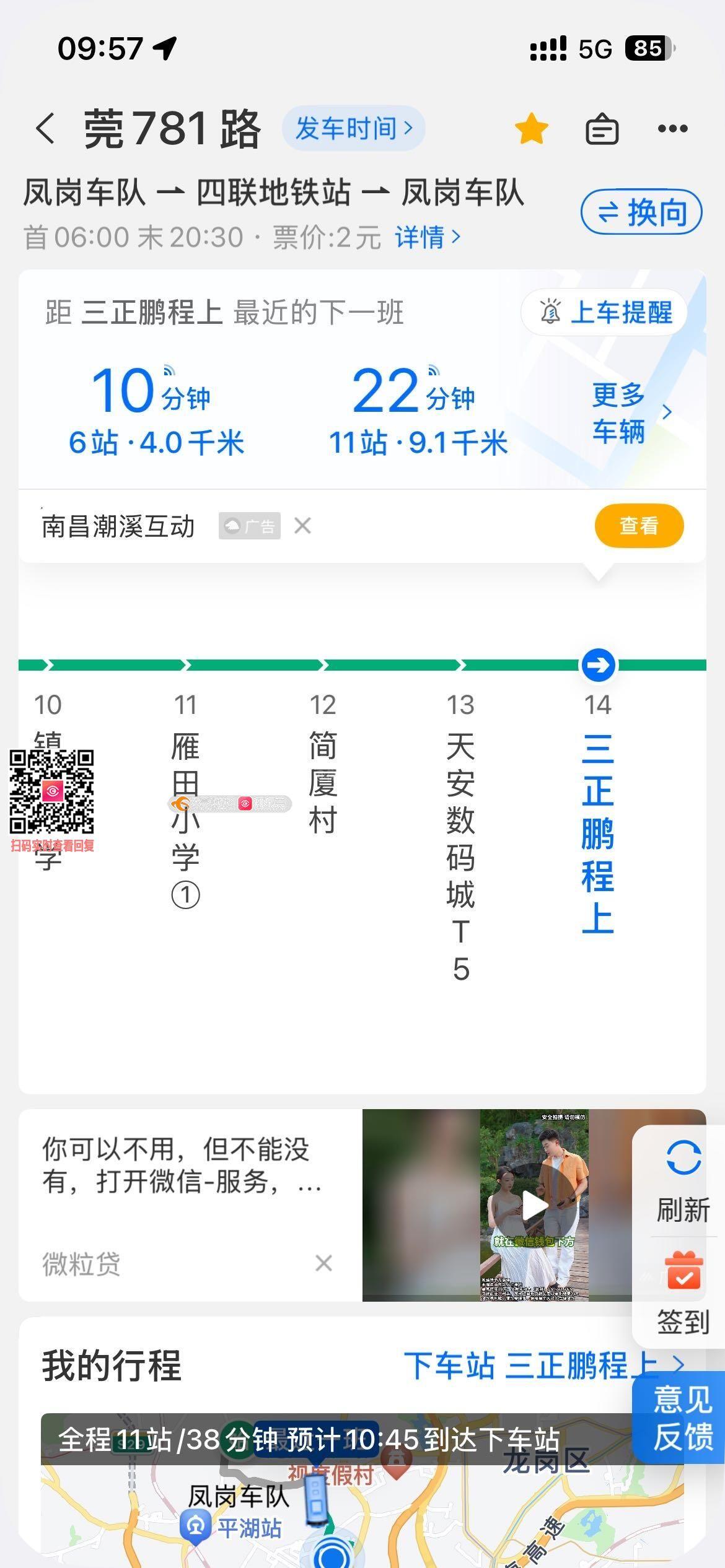
Task: Tap 查看 on the 南昌潮溪互动 ad
Action: pos(639,526)
